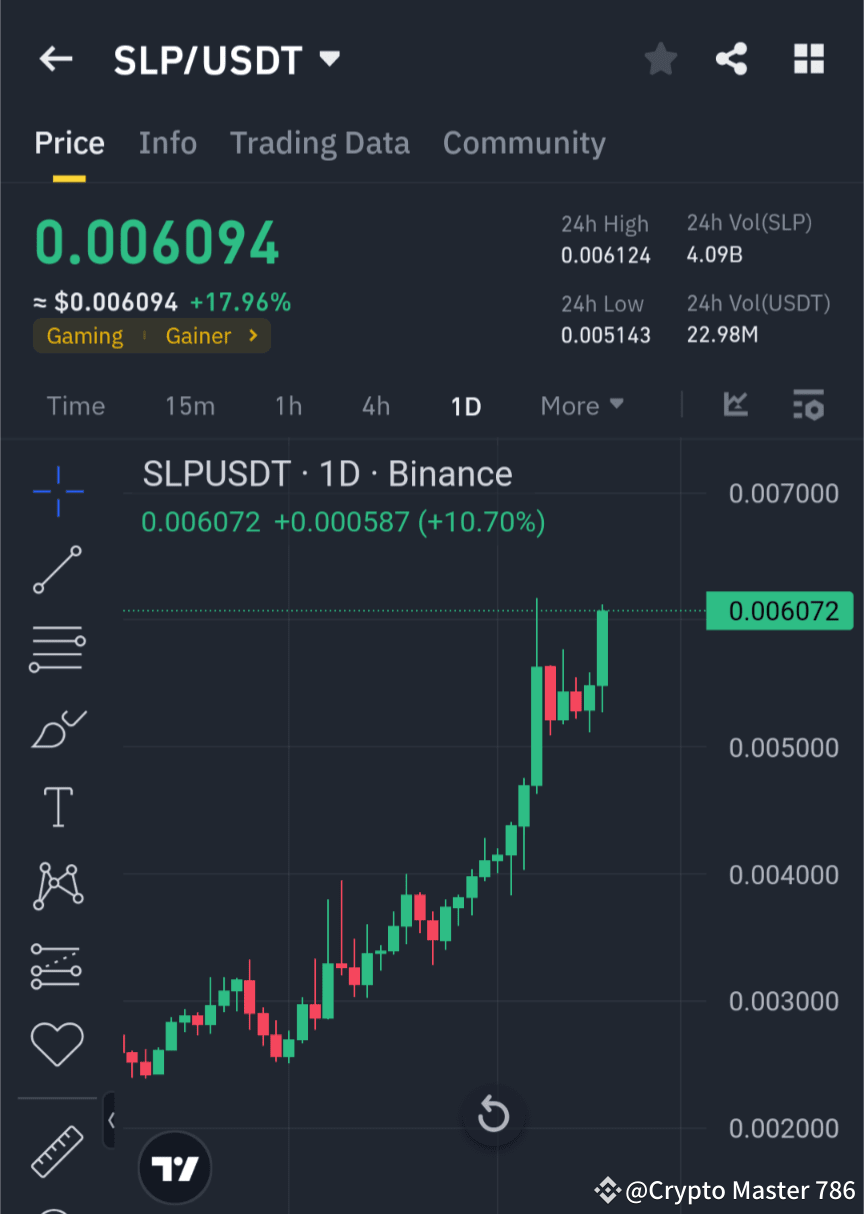The height and width of the screenshot is (1214, 864).
Task: Open the chart style selector icon
Action: (x=737, y=406)
